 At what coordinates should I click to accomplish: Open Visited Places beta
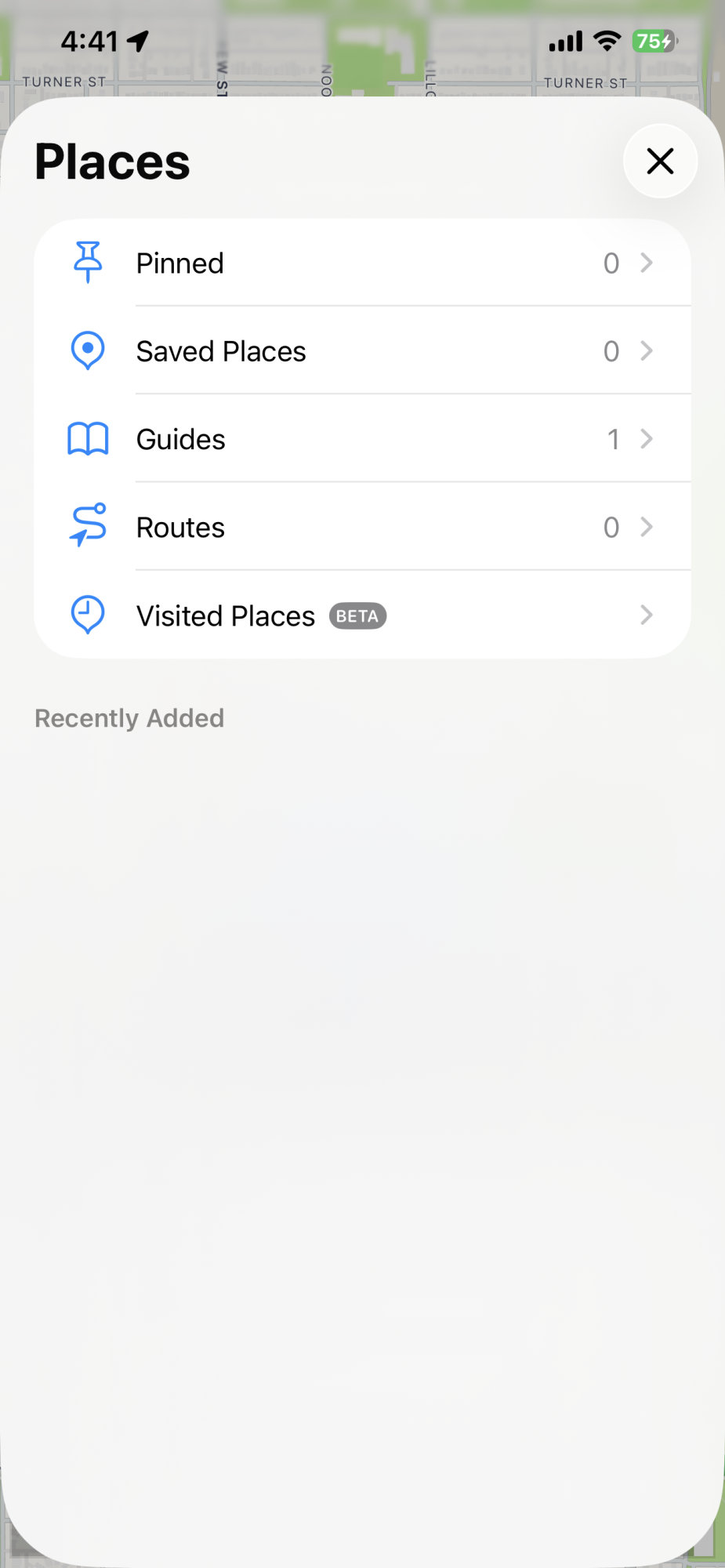(x=362, y=615)
